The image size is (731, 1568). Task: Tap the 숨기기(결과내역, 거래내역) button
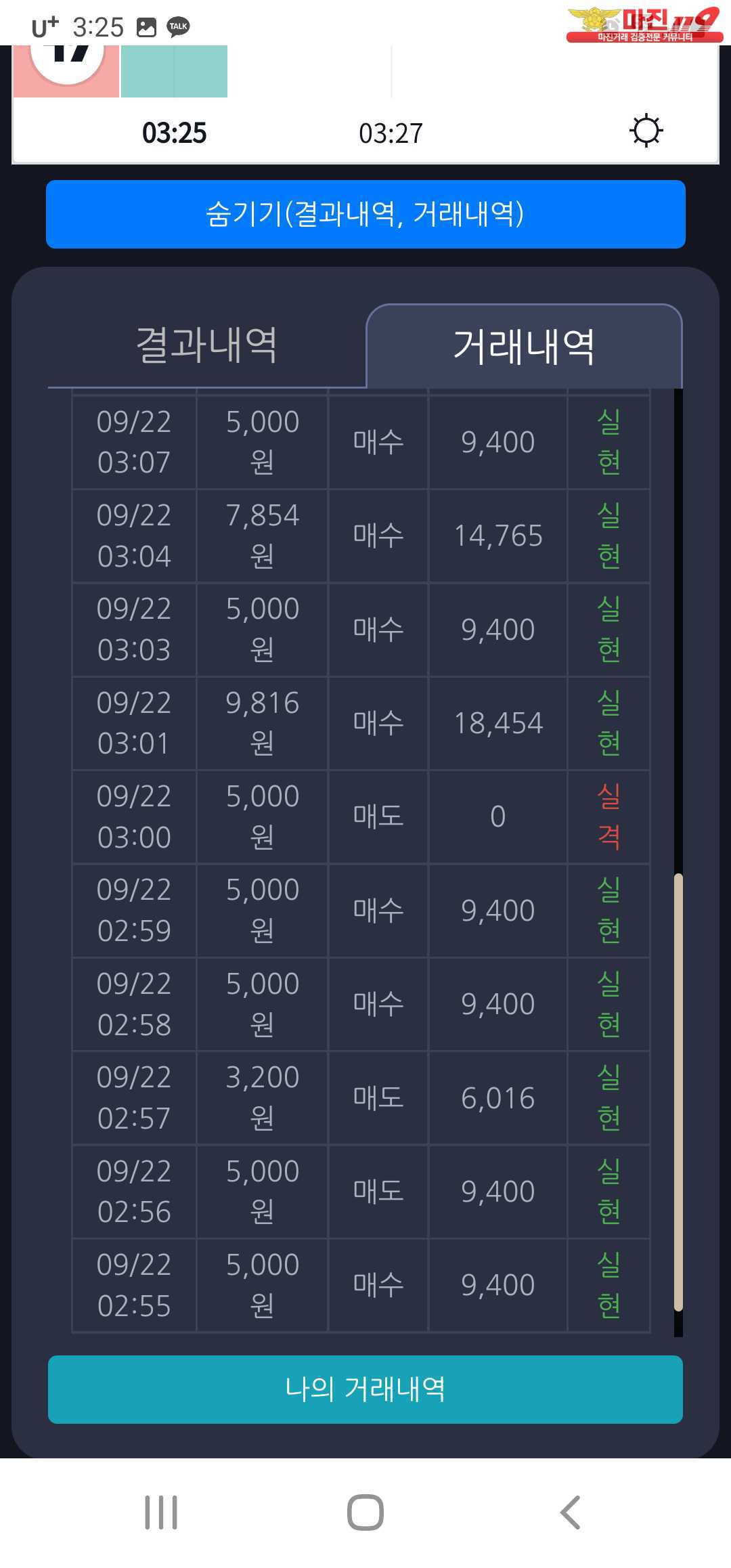coord(365,214)
